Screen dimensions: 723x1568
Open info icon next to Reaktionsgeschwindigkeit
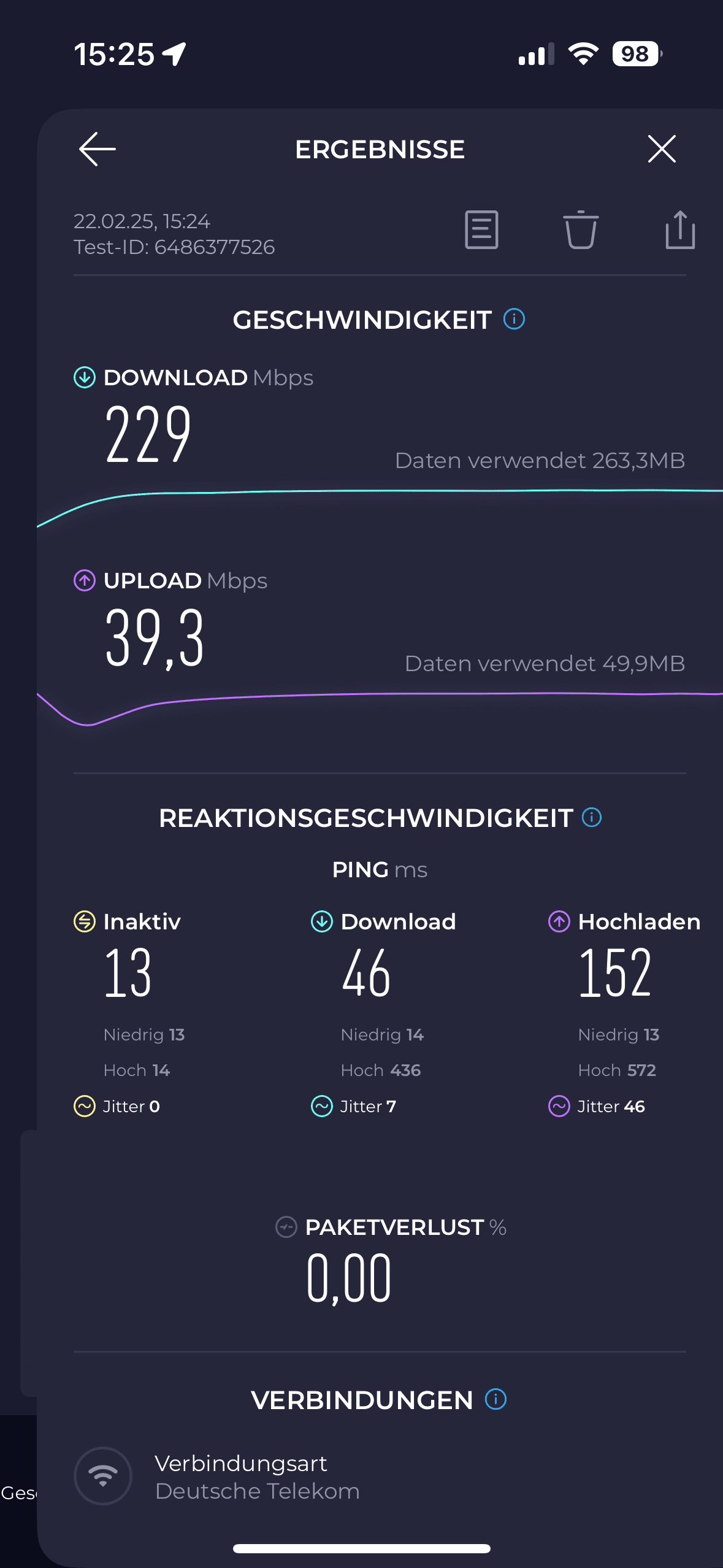(x=592, y=817)
